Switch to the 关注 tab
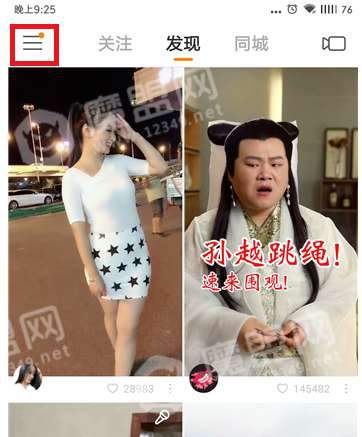The height and width of the screenshot is (437, 362). coord(115,44)
